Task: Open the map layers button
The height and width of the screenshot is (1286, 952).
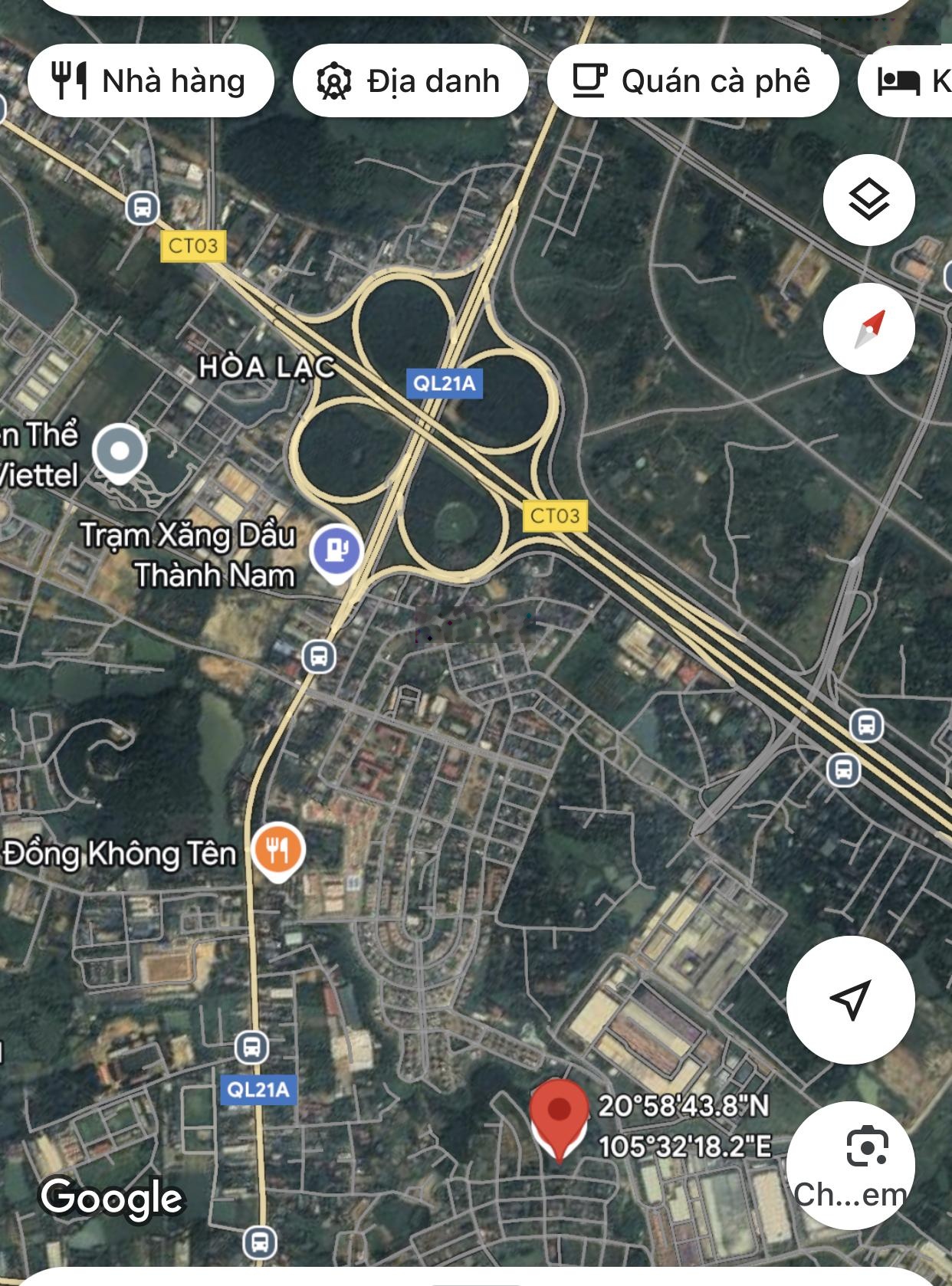Action: pyautogui.click(x=868, y=200)
